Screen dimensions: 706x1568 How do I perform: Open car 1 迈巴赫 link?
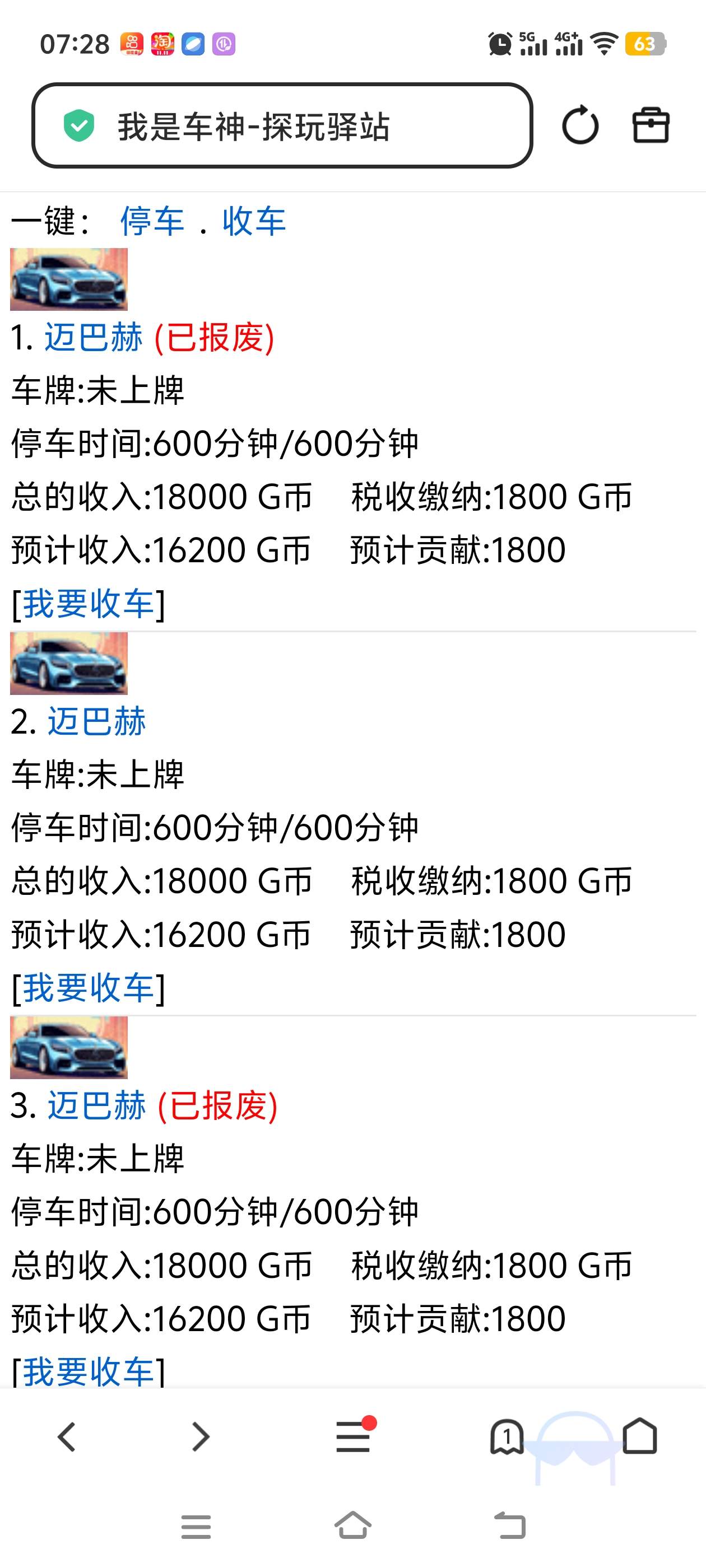(94, 337)
